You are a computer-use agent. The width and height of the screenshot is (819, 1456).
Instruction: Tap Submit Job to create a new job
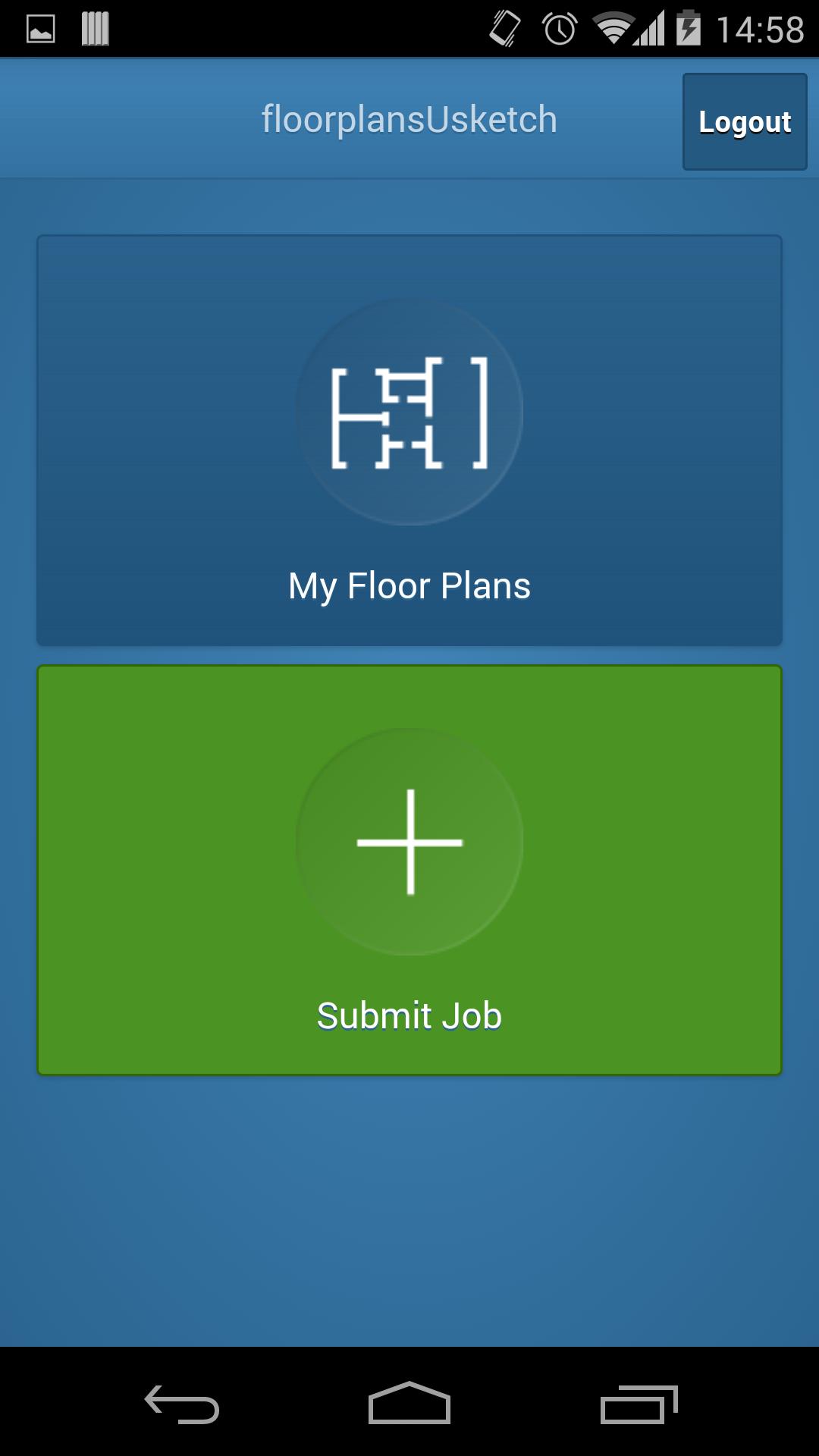click(x=409, y=868)
